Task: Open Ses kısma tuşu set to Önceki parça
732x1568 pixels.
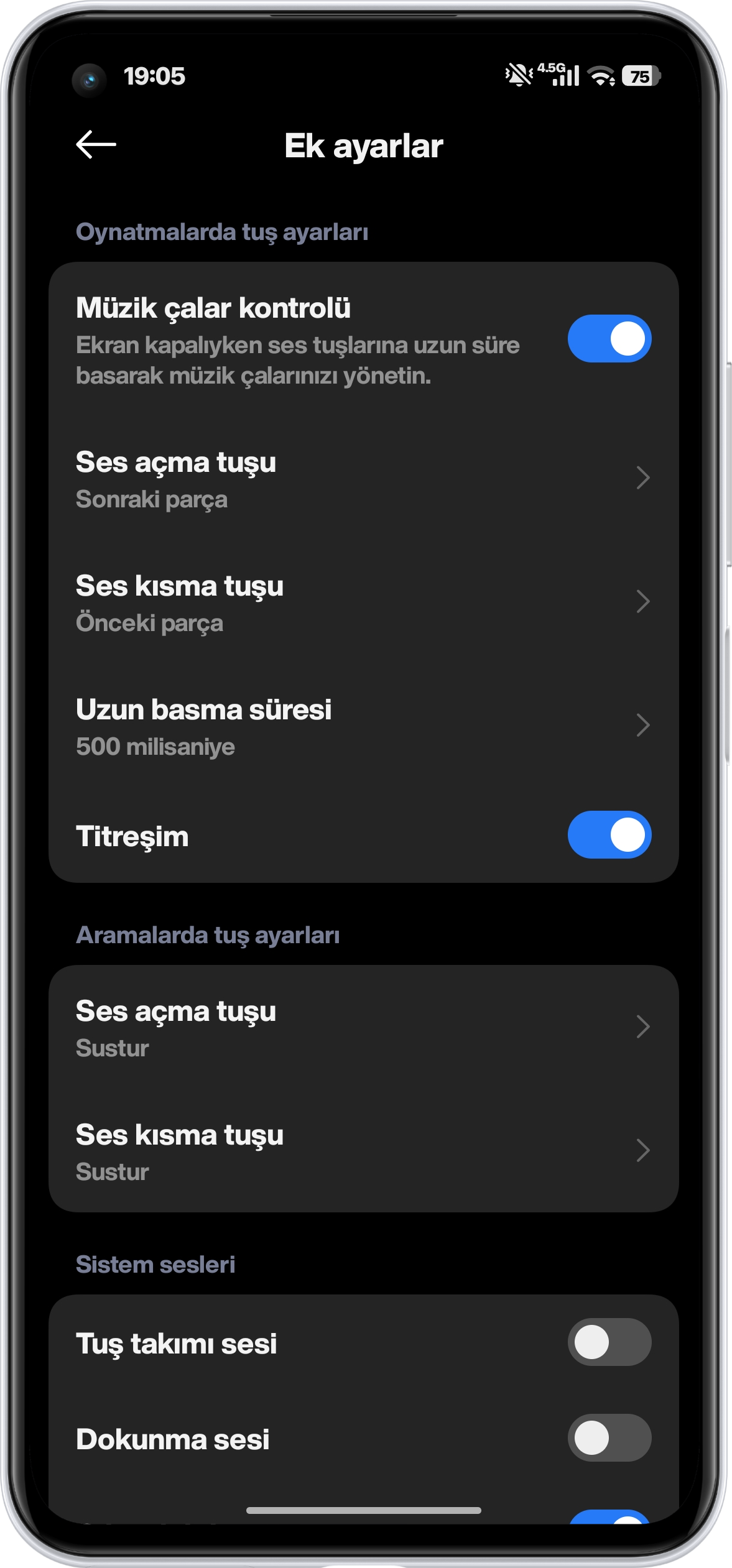Action: click(363, 602)
